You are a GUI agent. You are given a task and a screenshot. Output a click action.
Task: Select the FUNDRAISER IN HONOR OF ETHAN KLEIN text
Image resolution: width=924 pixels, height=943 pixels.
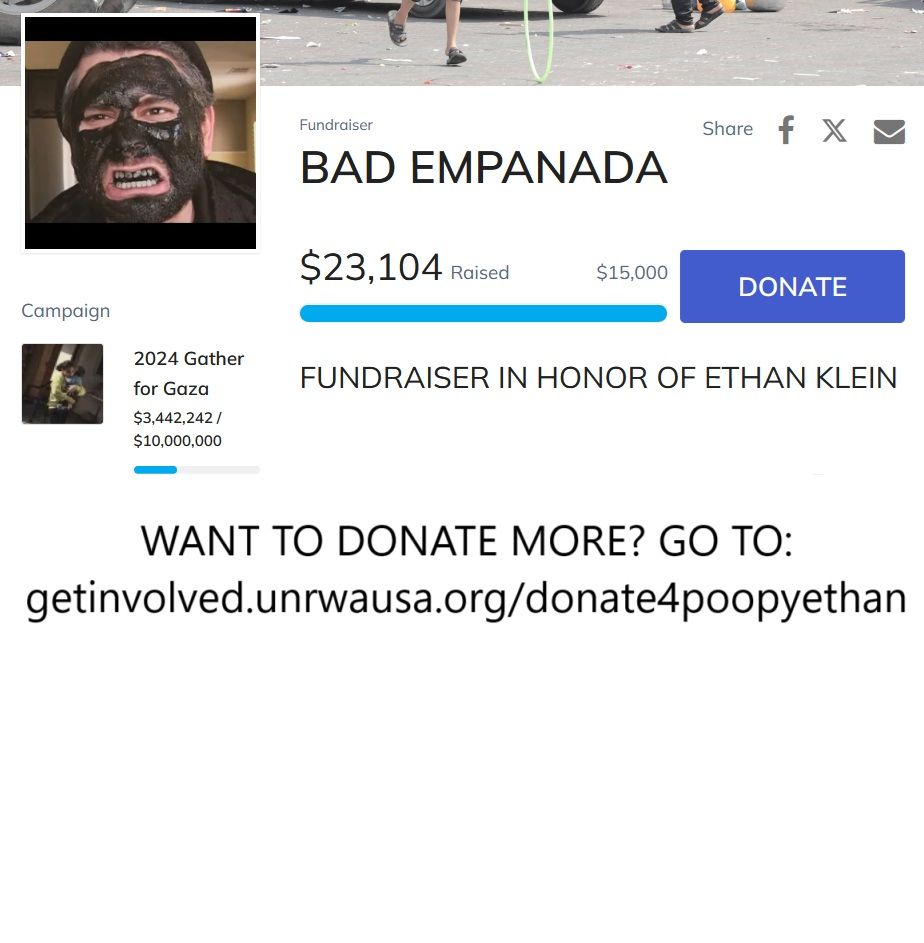point(598,378)
